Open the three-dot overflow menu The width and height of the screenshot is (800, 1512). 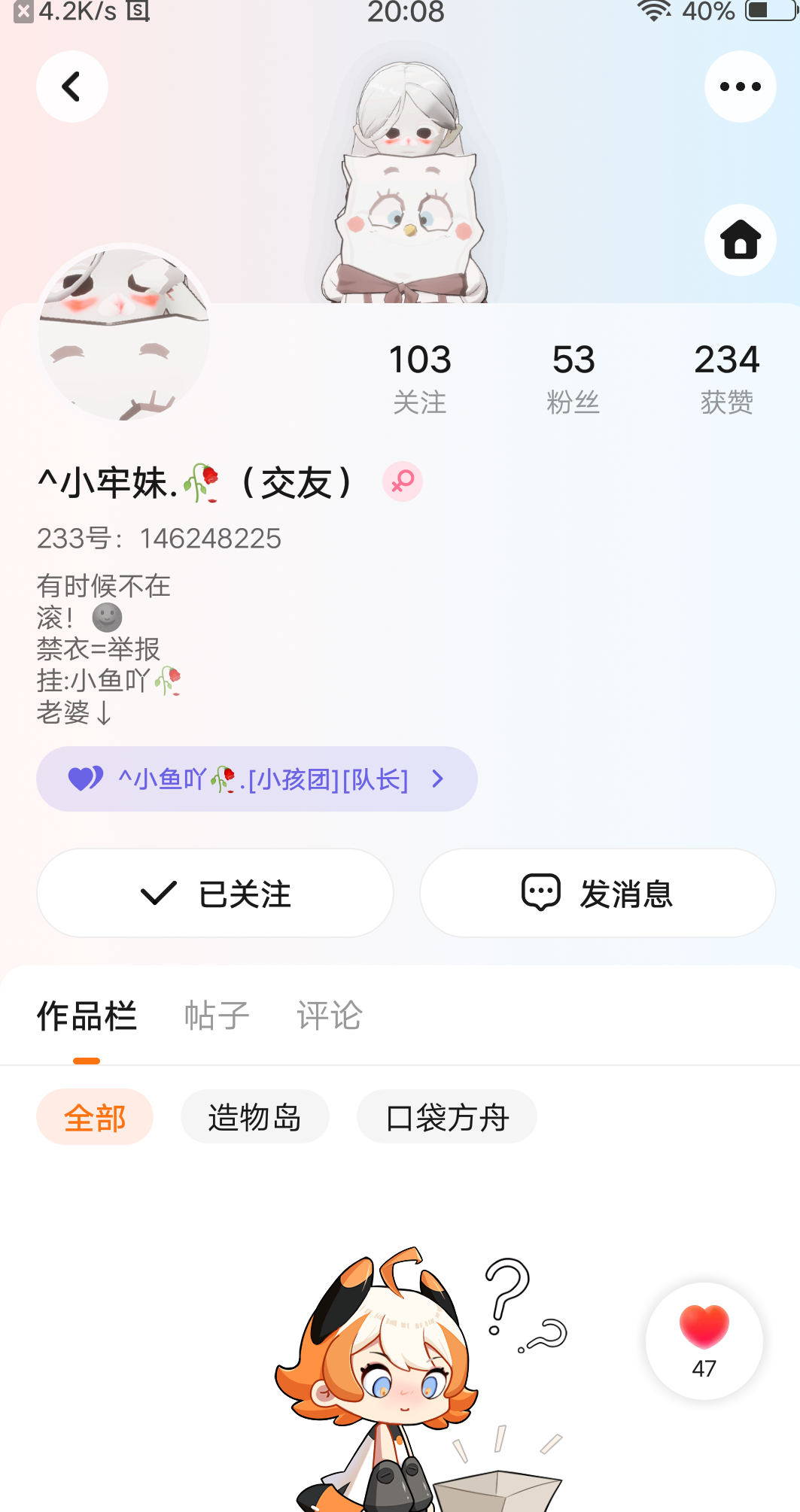(x=740, y=87)
